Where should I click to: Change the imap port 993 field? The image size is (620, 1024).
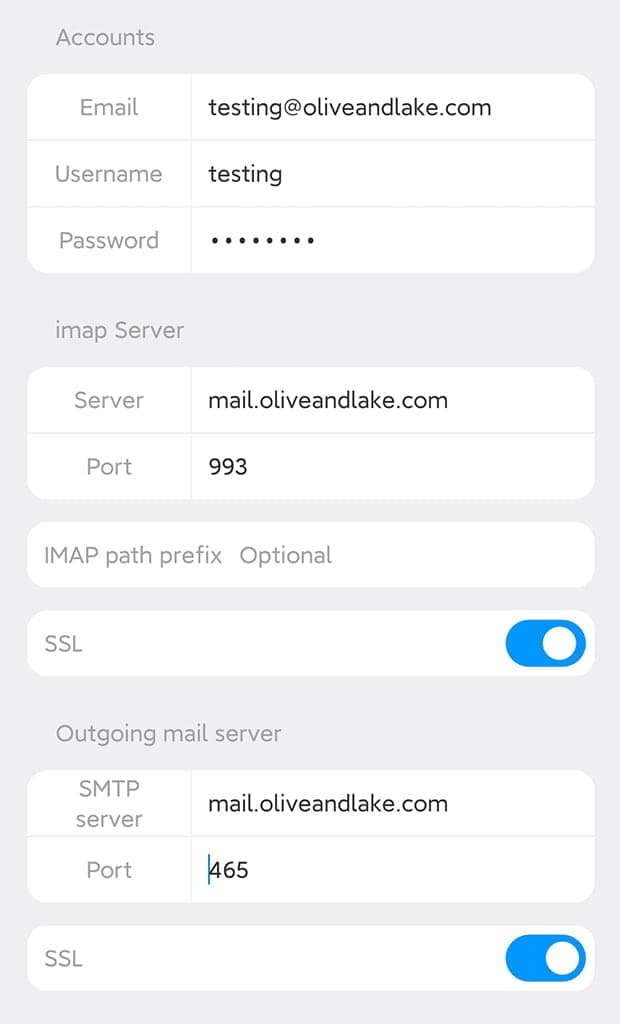(x=392, y=466)
